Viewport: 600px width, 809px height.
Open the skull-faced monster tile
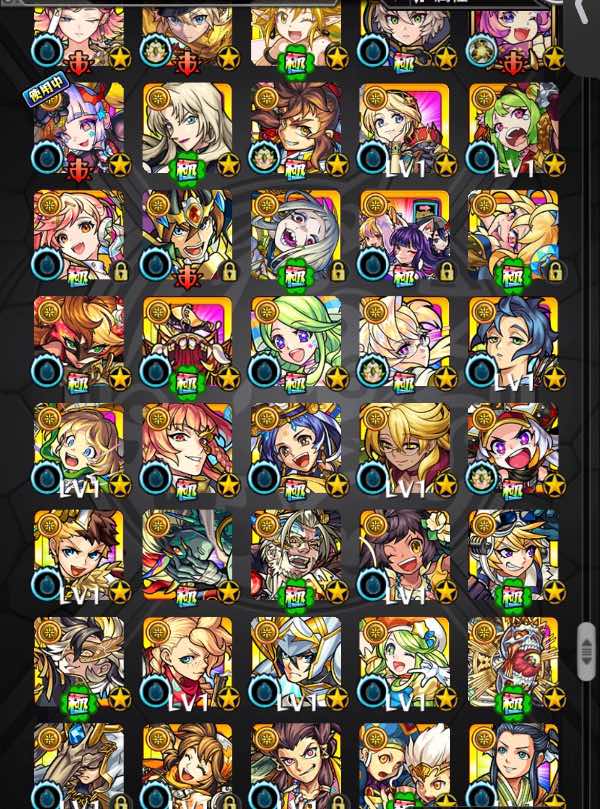pos(513,664)
